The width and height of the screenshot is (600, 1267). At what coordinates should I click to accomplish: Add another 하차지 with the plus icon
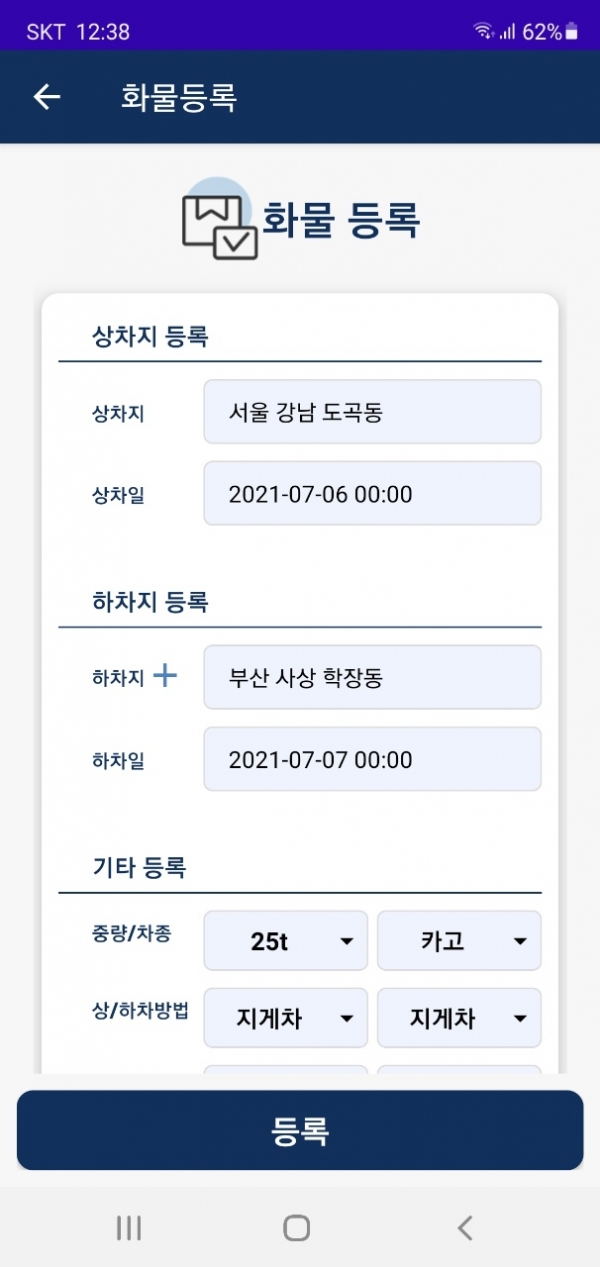pos(165,676)
